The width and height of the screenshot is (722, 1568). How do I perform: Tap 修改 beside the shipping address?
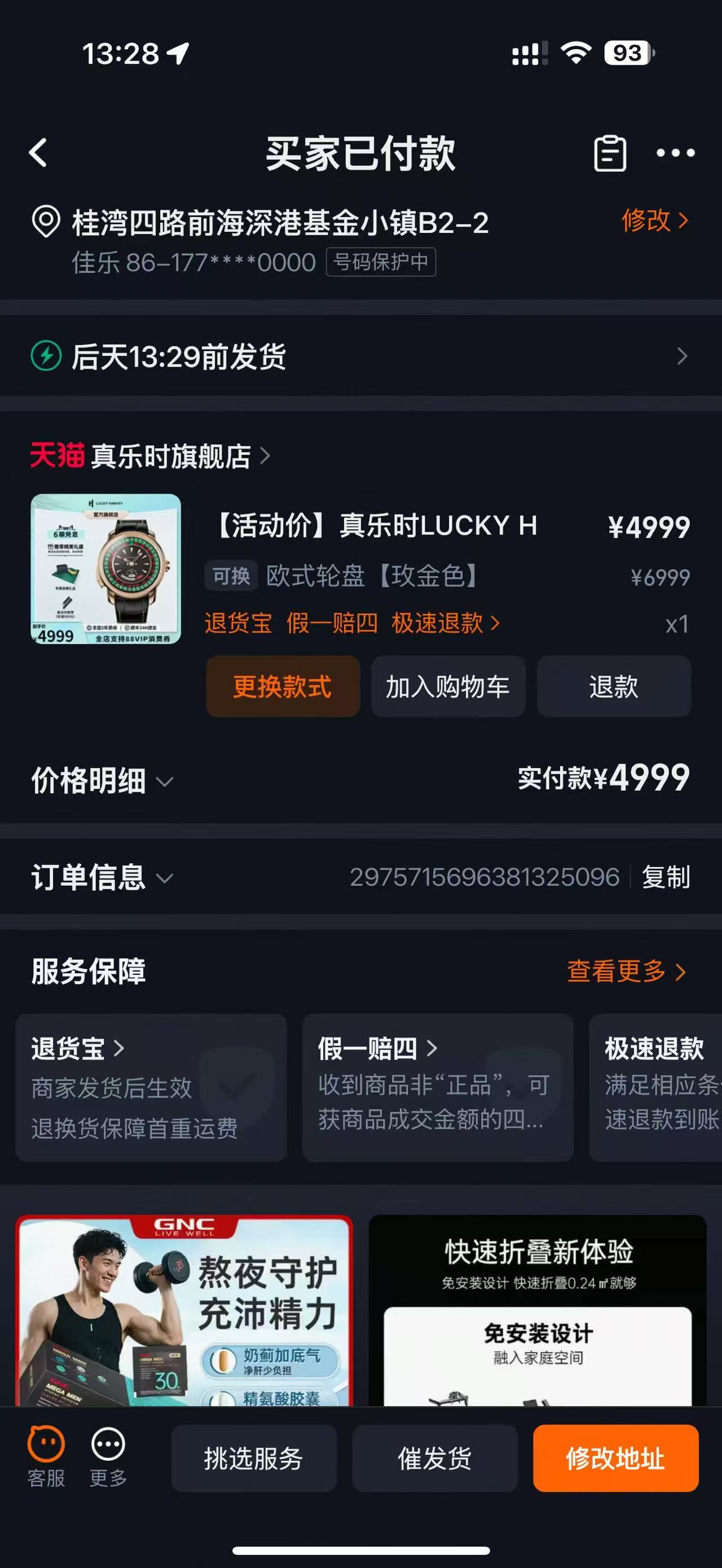[654, 220]
